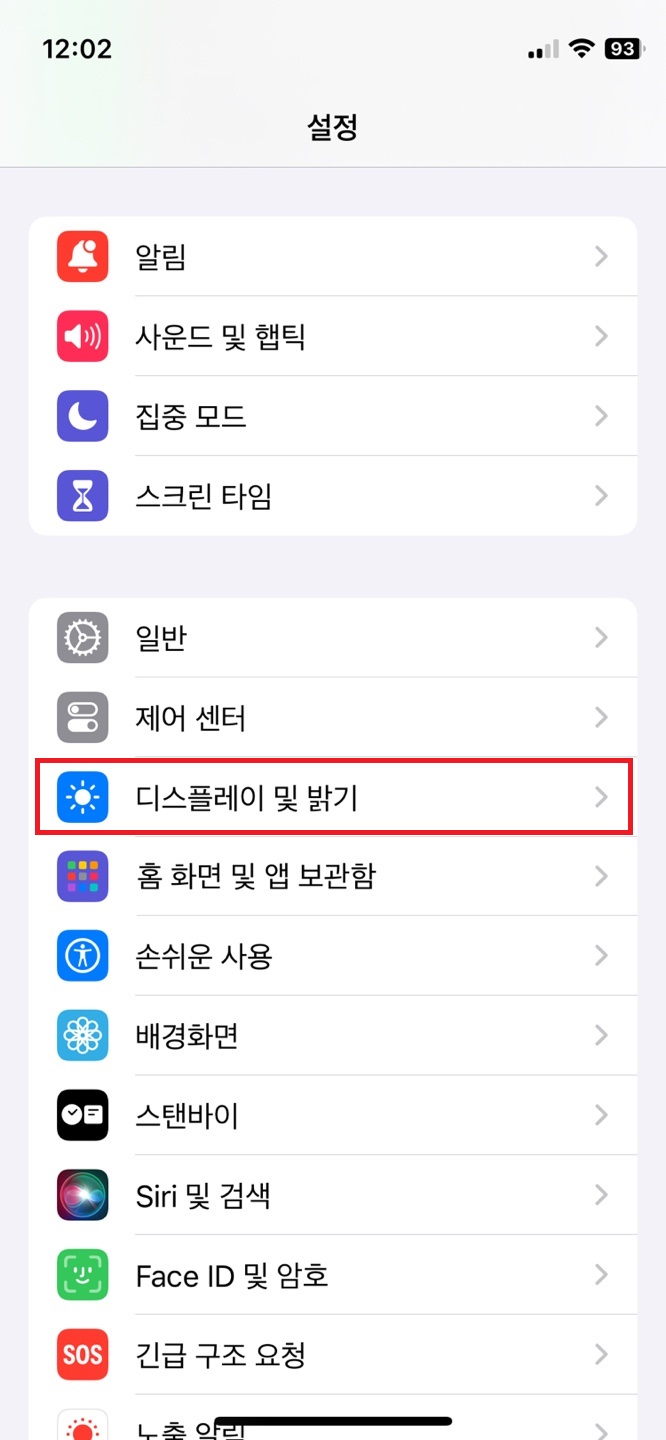This screenshot has width=666, height=1440.
Task: Open 배경화면 settings
Action: pyautogui.click(x=333, y=1035)
